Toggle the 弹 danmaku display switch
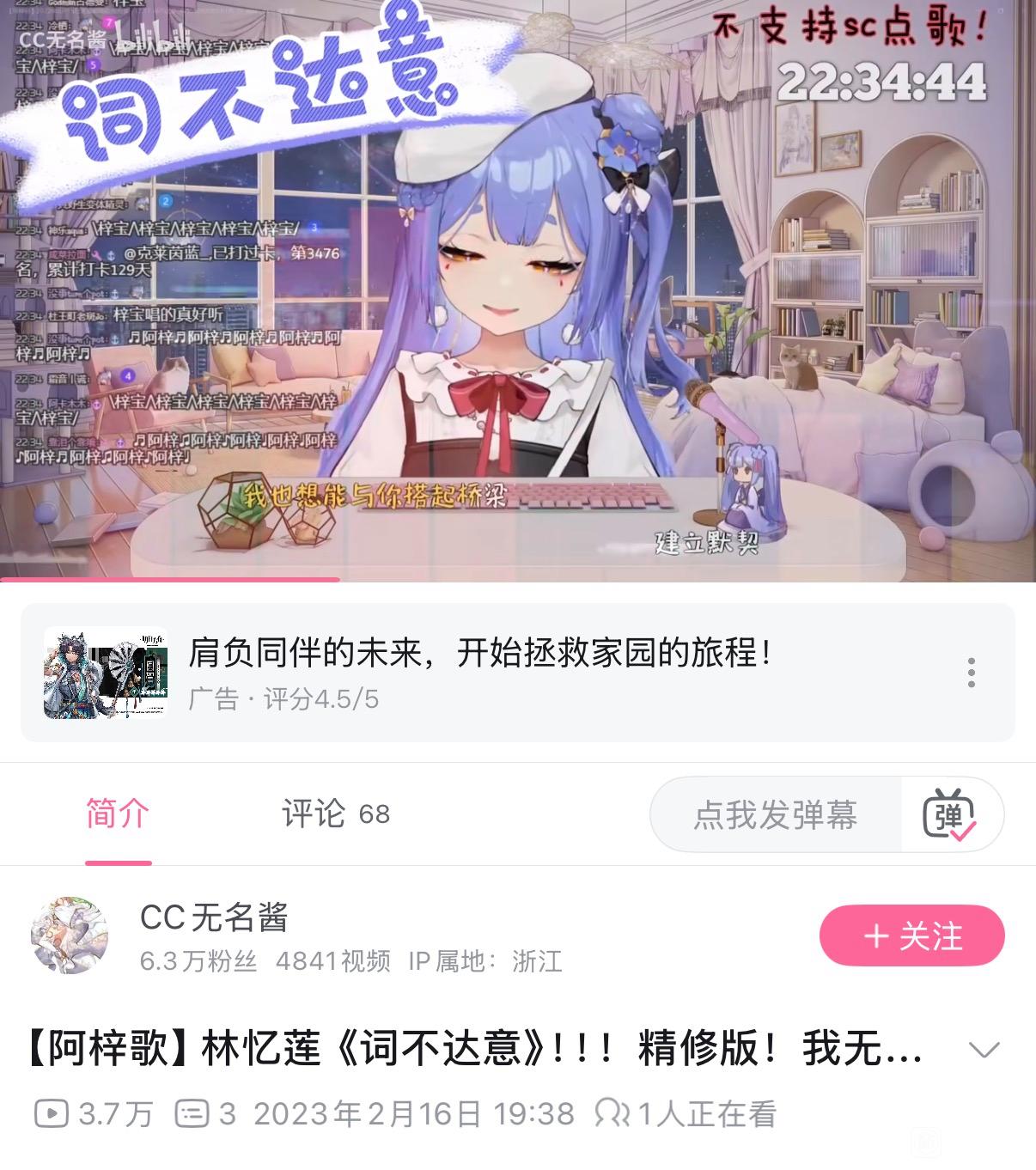 [950, 814]
